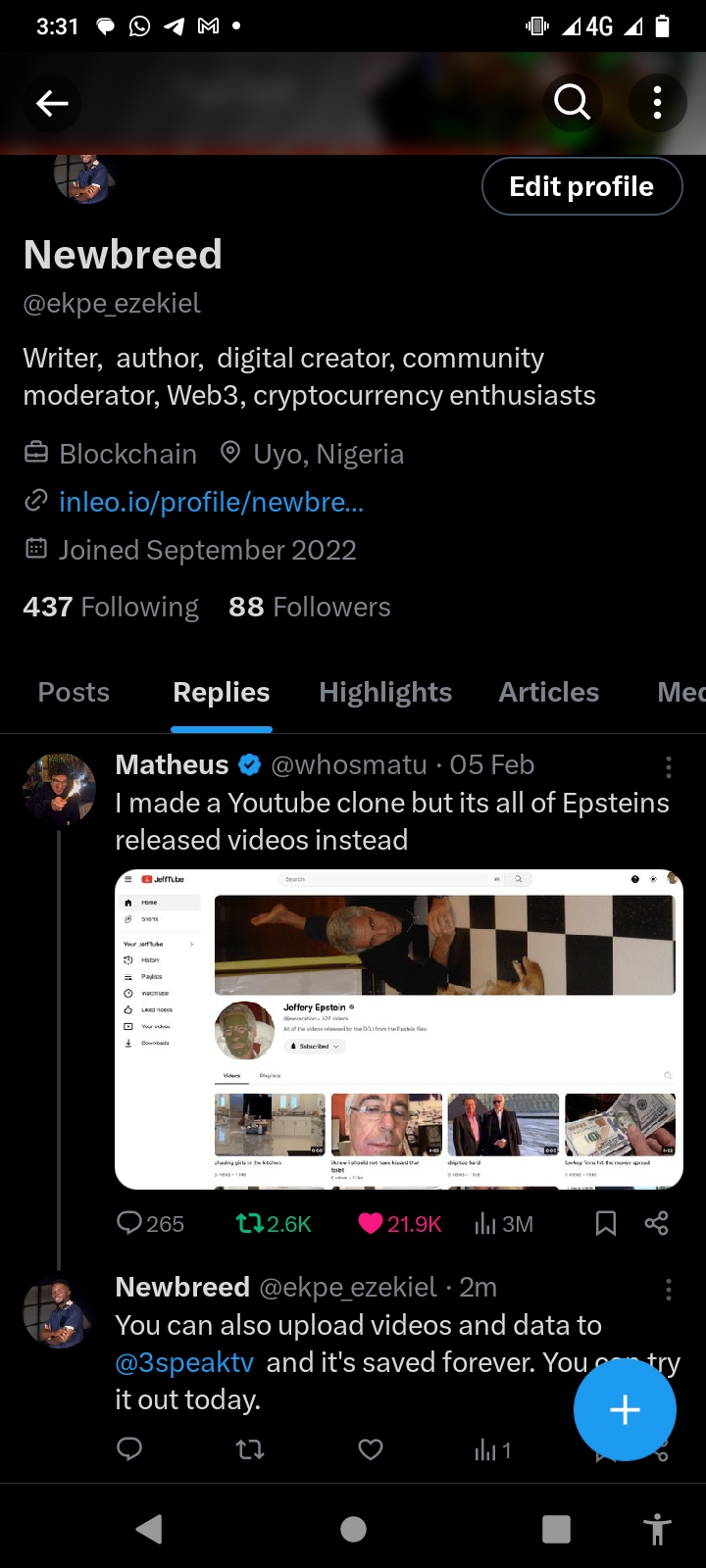Open overflow menu on Matheus's post
706x1568 pixels.
(x=668, y=767)
